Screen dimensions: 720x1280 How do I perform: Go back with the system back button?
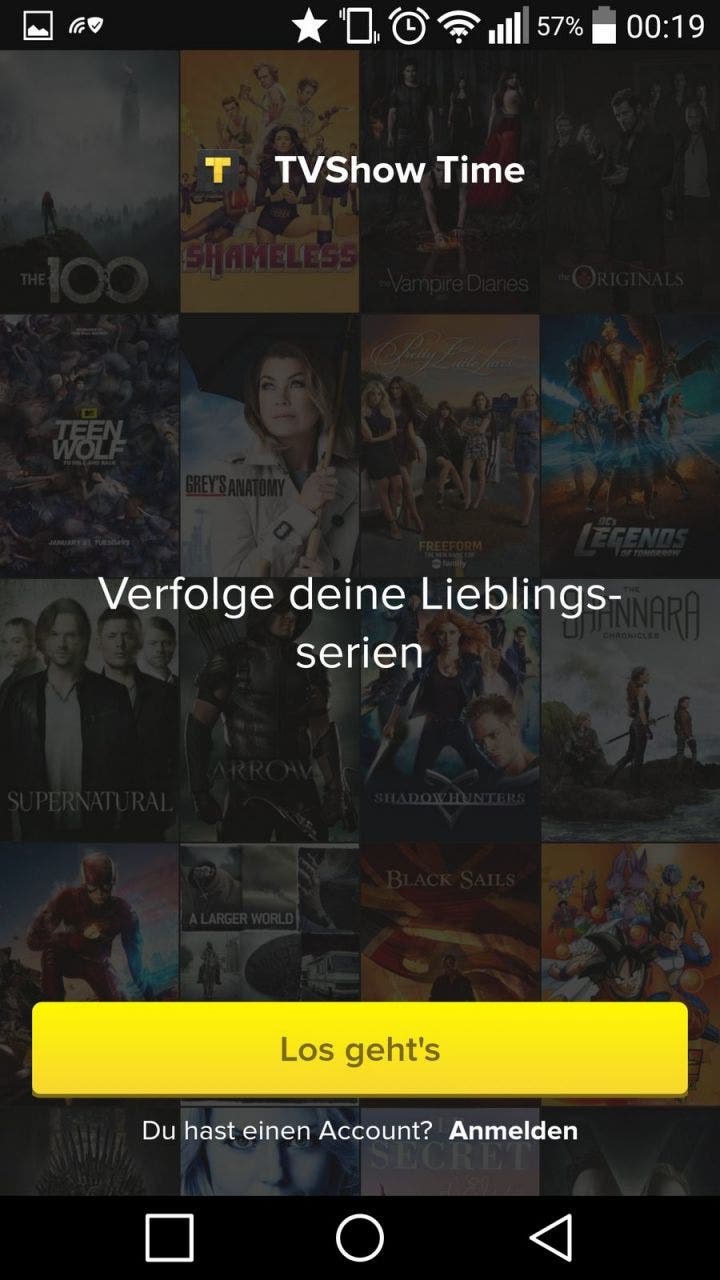(x=551, y=1238)
